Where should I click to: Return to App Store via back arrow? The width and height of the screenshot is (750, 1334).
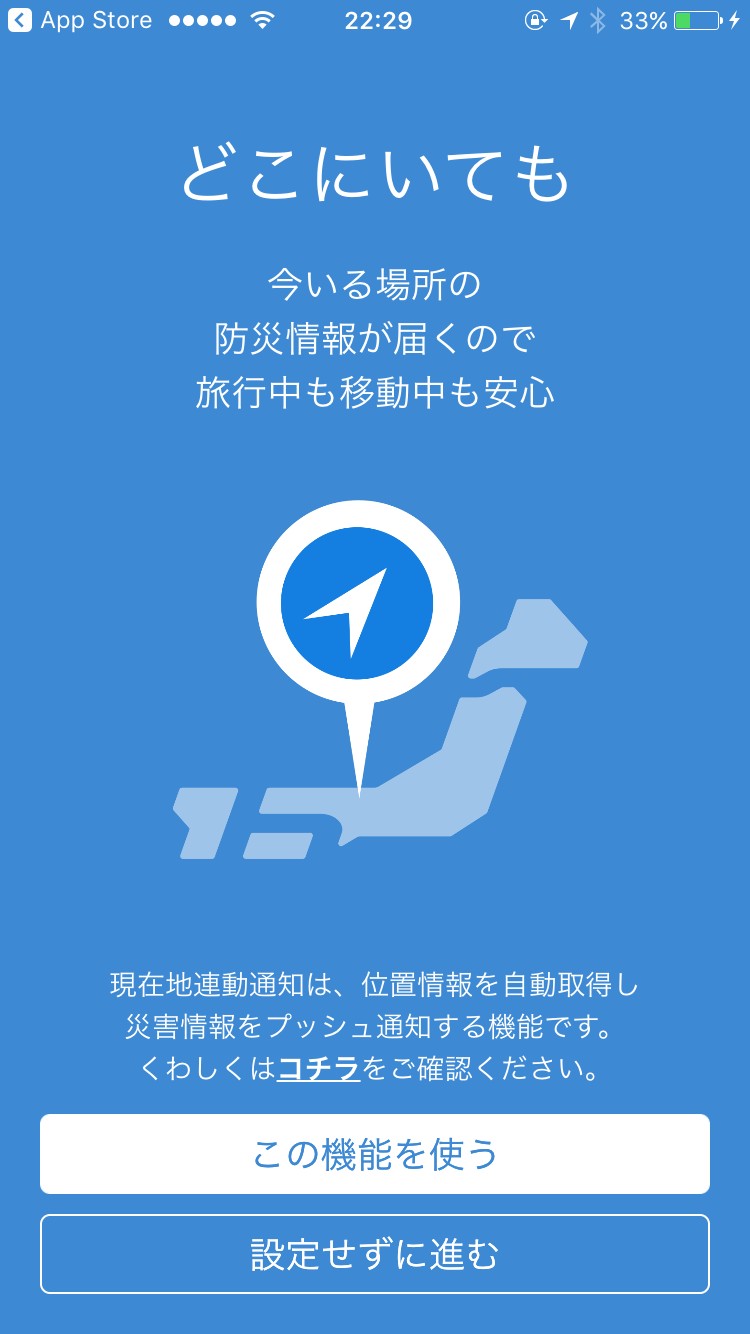[x=20, y=20]
